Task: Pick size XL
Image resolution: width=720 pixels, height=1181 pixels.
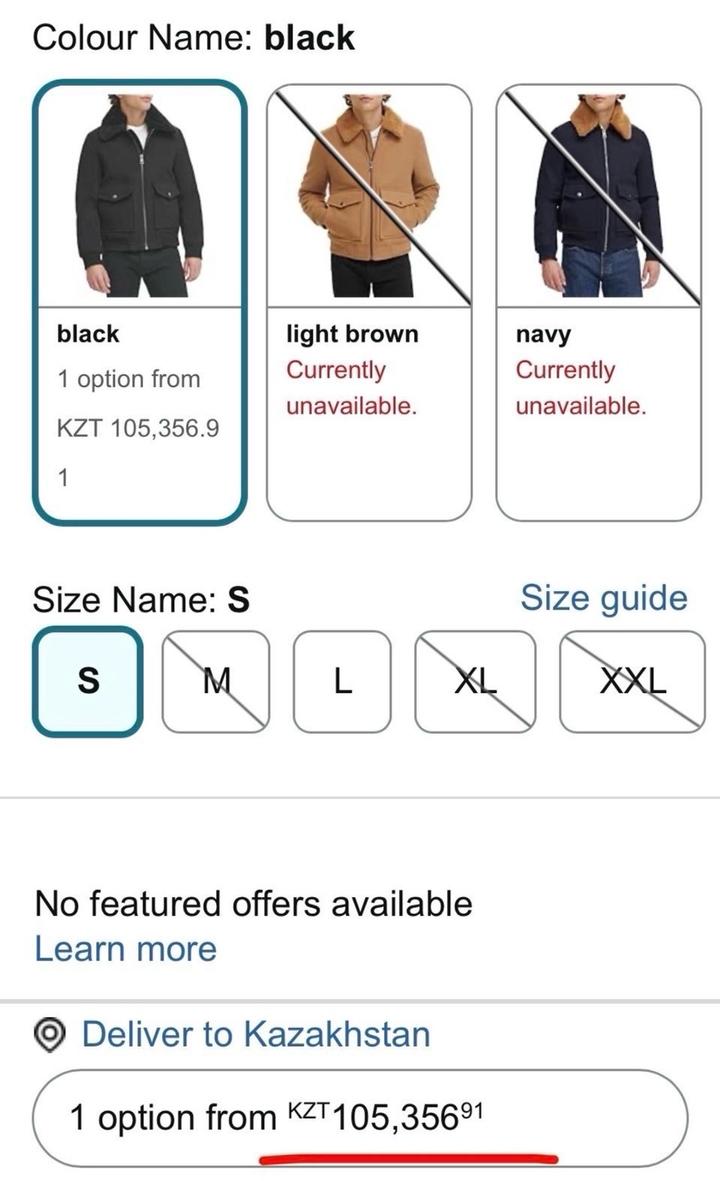Action: (475, 681)
